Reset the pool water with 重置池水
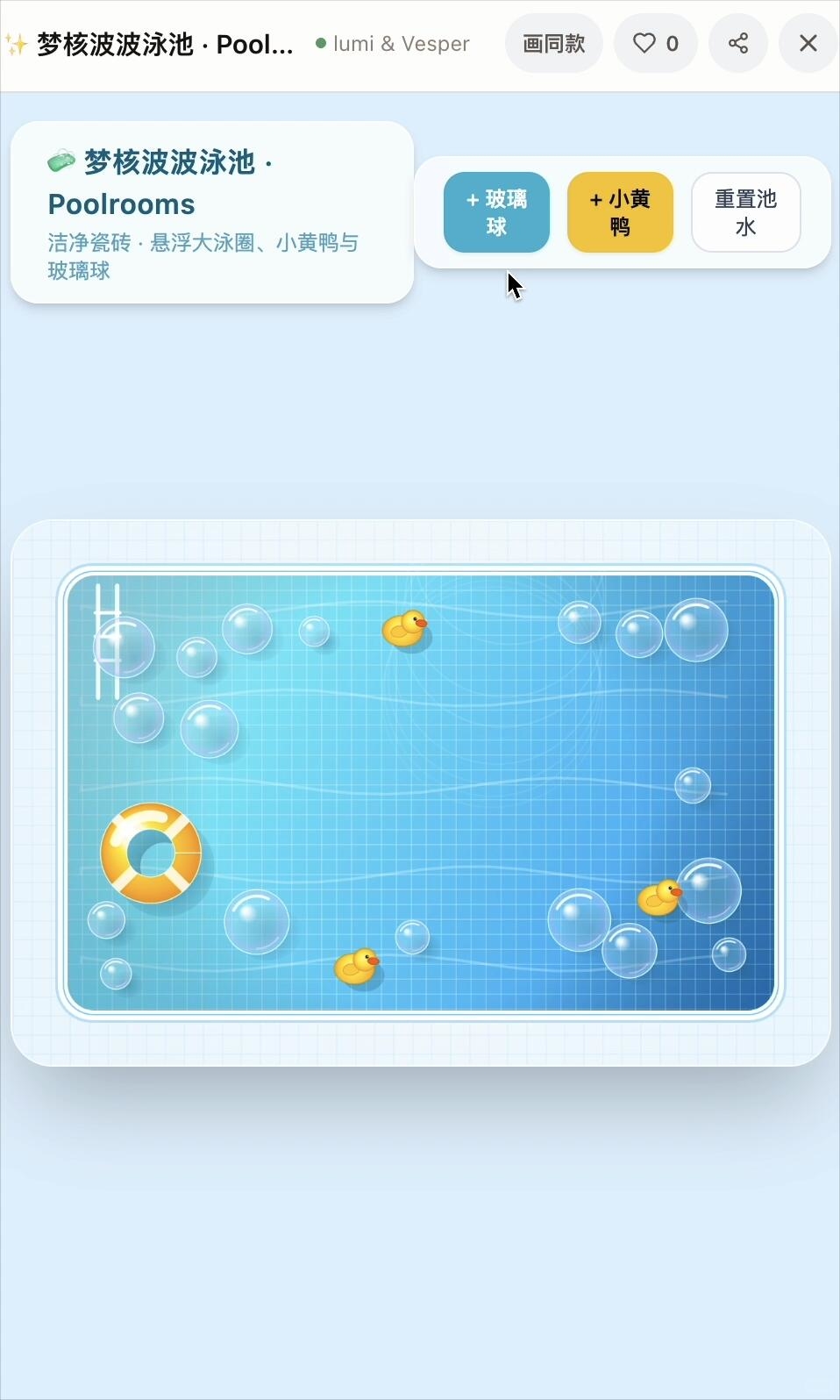 [x=745, y=212]
